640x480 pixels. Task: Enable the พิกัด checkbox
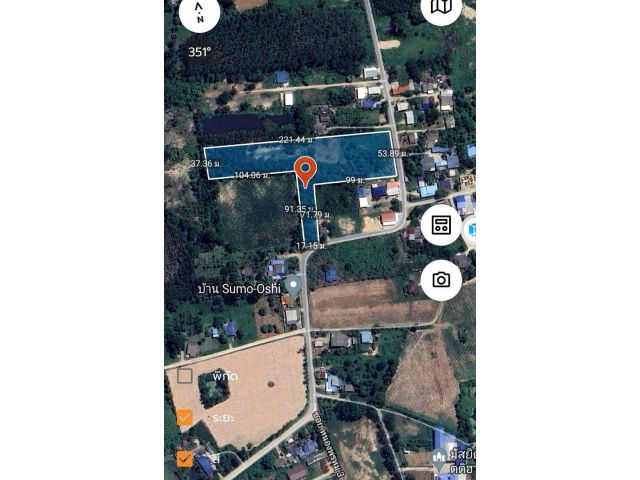point(185,376)
